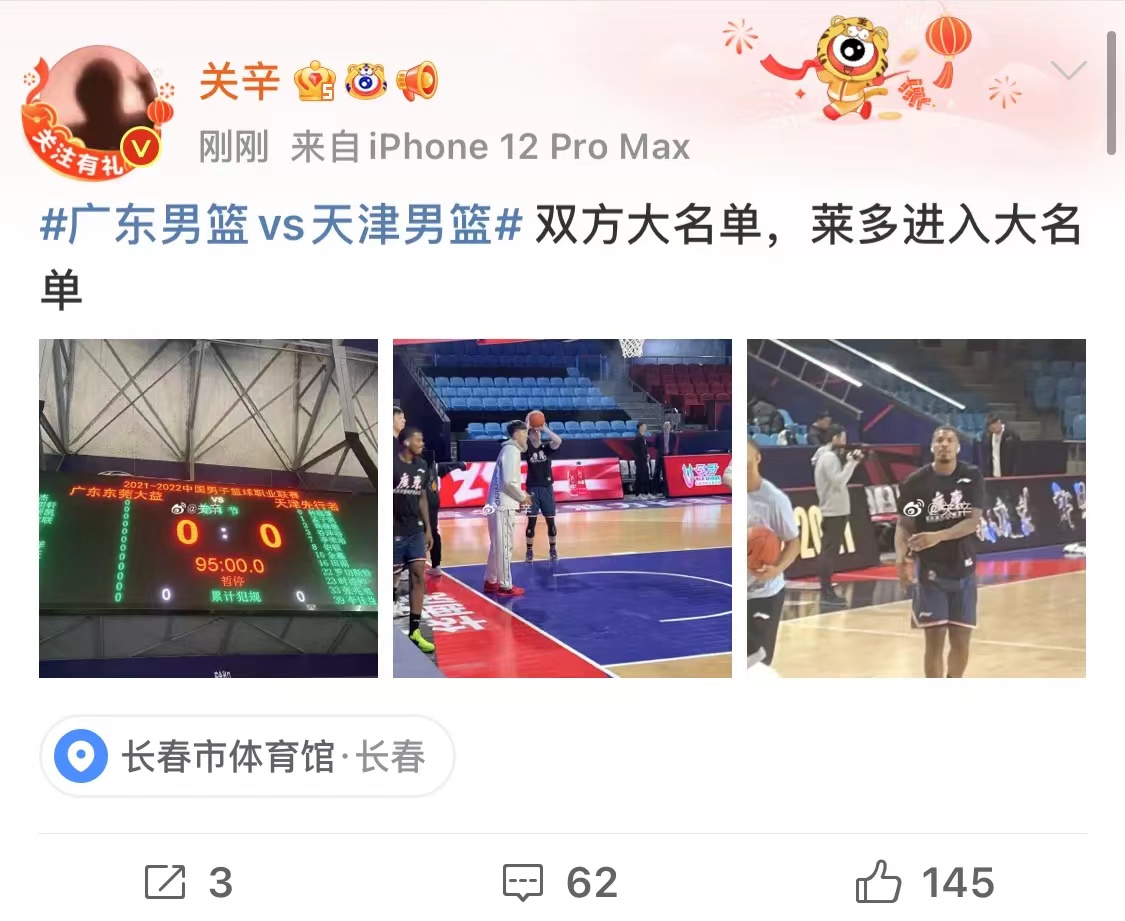
Task: Like this post
Action: coord(924,882)
